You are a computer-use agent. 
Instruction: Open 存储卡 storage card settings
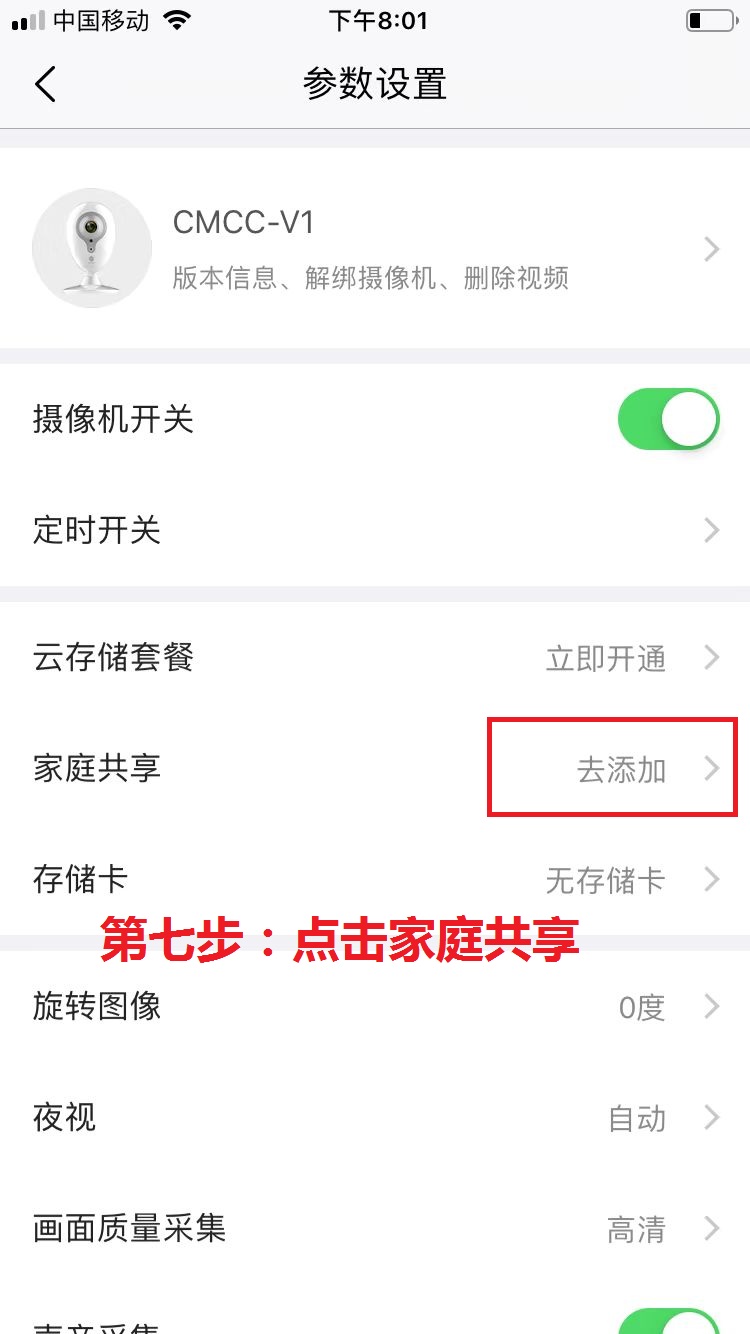375,880
